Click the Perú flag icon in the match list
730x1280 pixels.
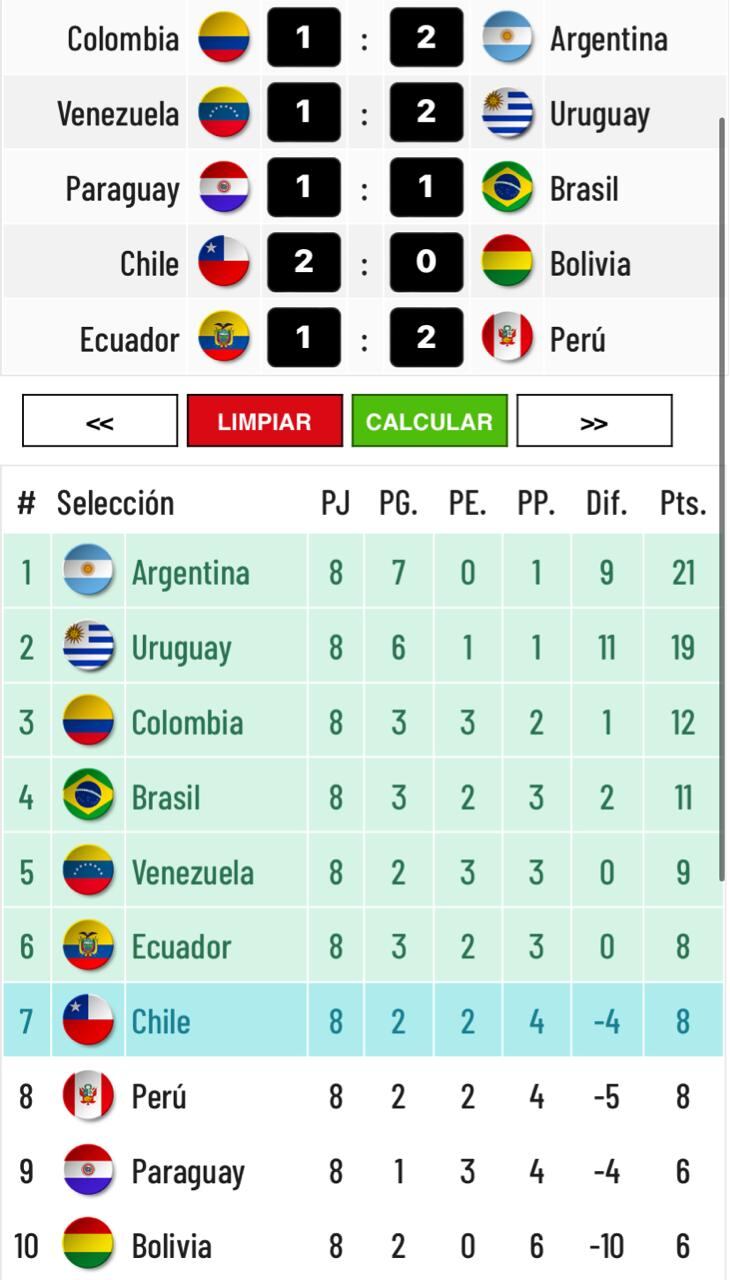(507, 338)
